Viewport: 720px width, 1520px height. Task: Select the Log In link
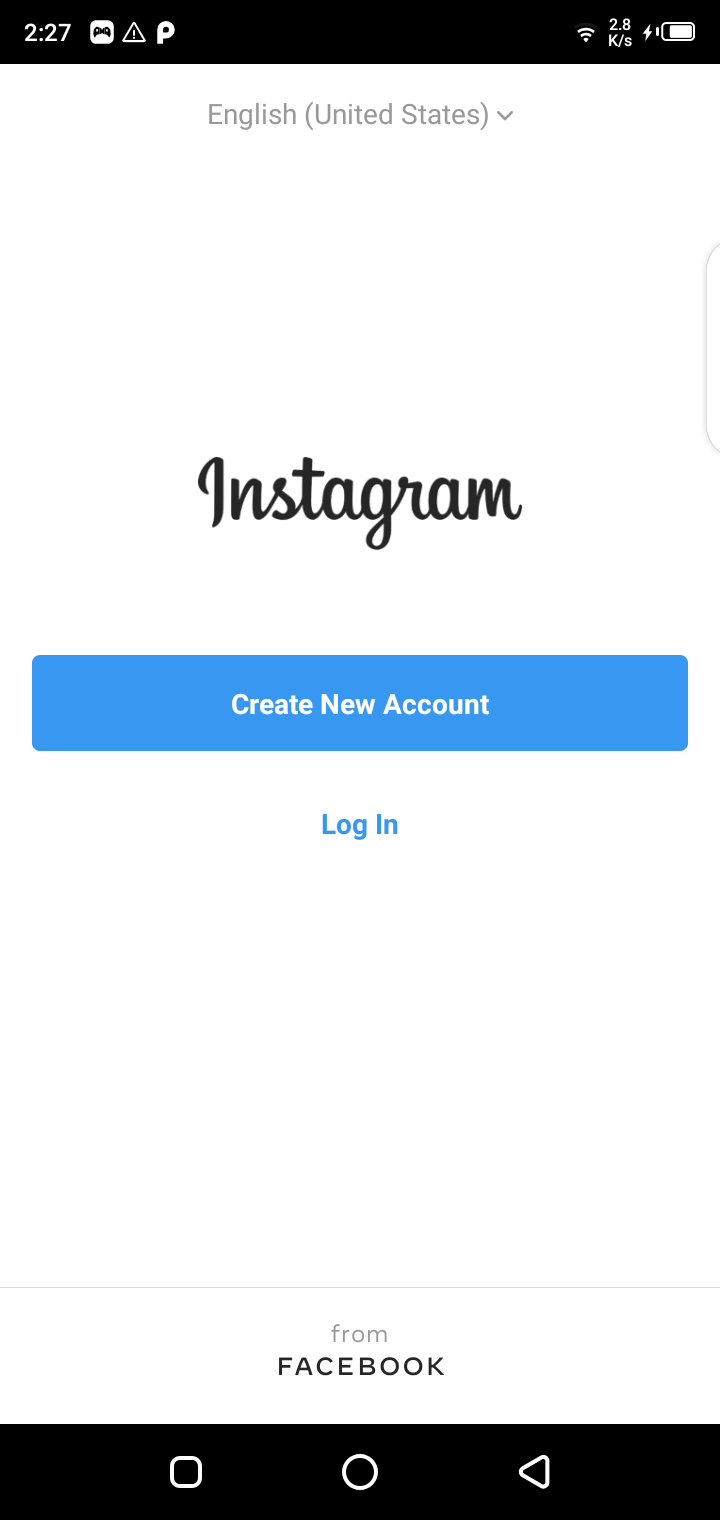pyautogui.click(x=360, y=825)
